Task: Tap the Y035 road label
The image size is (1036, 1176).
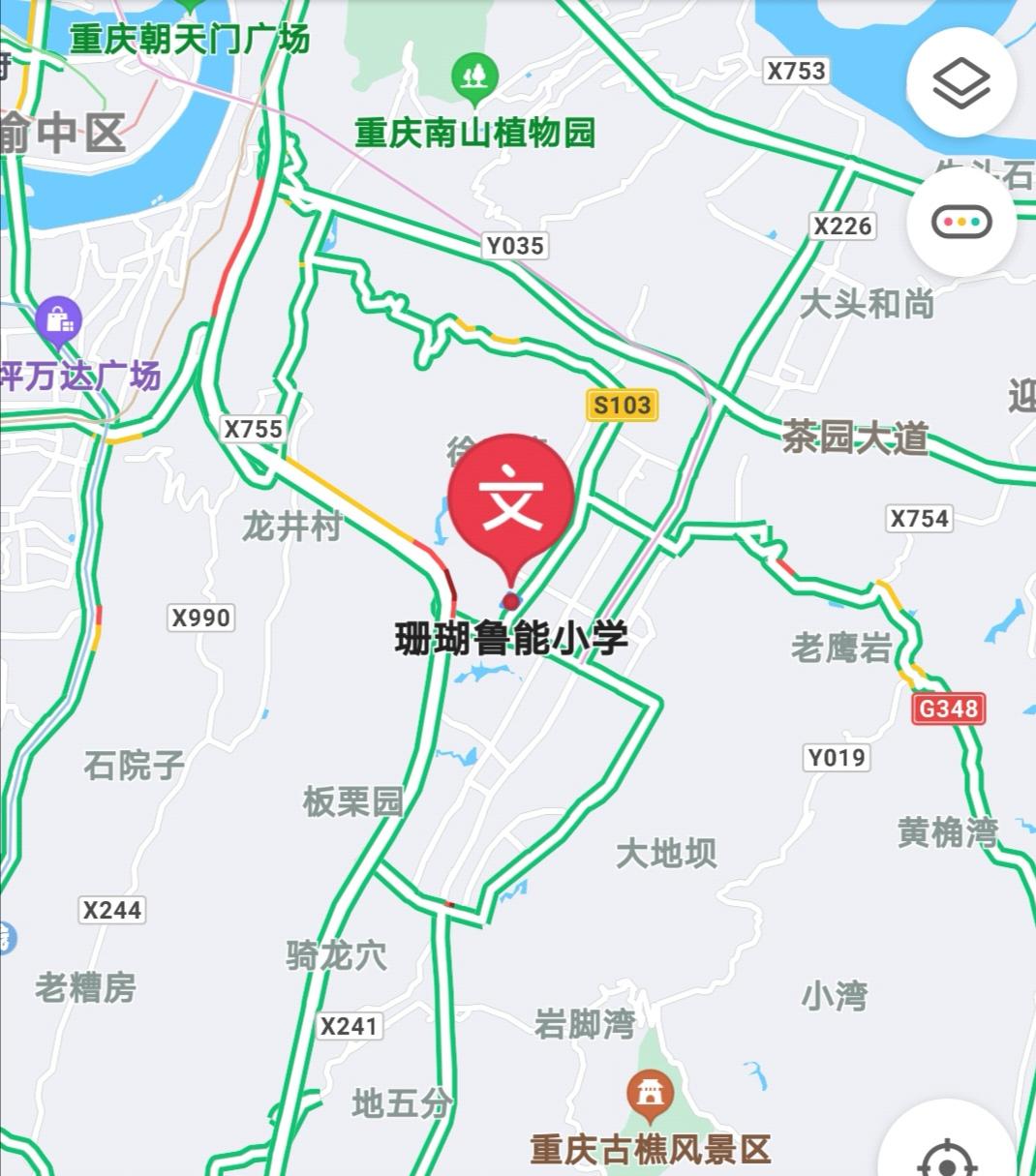Action: click(515, 247)
